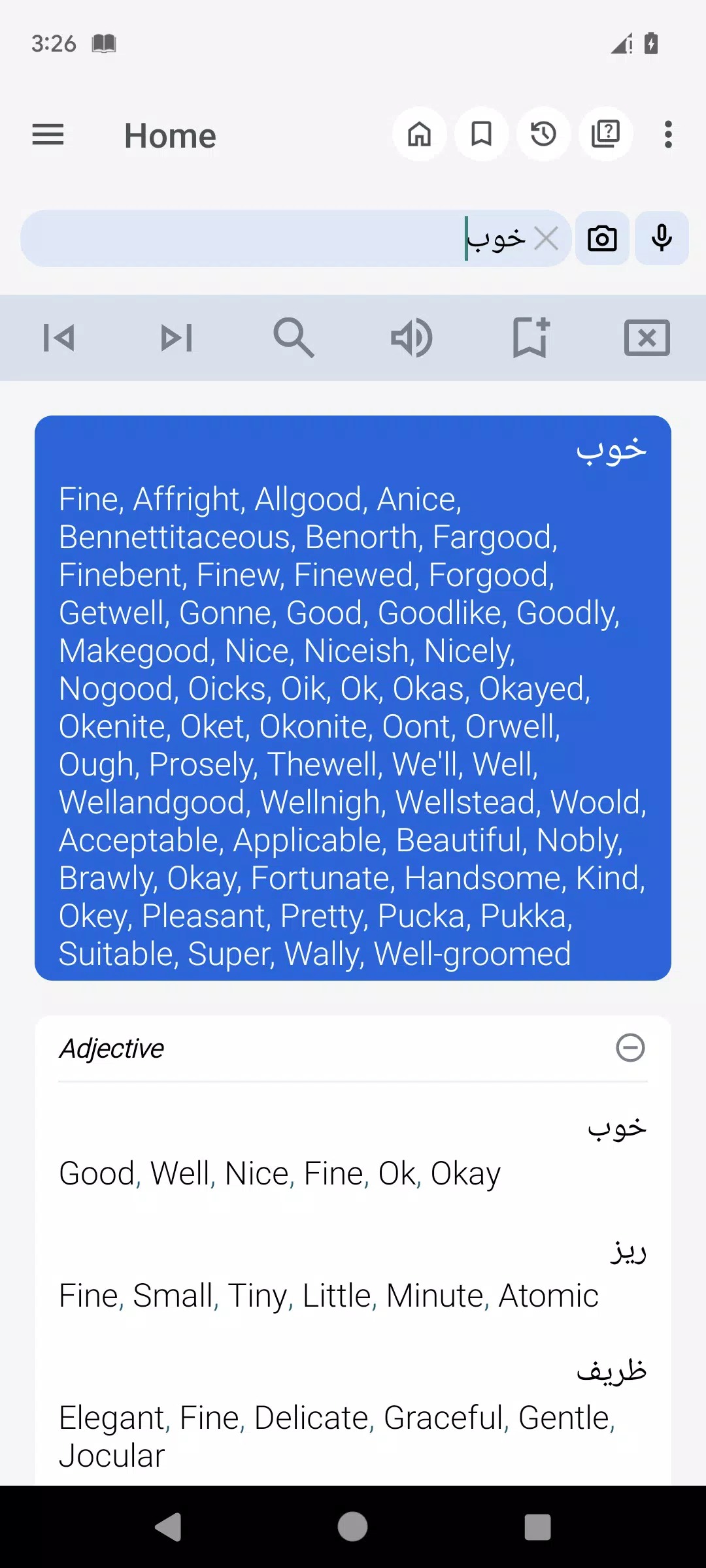Viewport: 706px width, 1568px height.
Task: Scan a word with the camera
Action: tap(602, 238)
